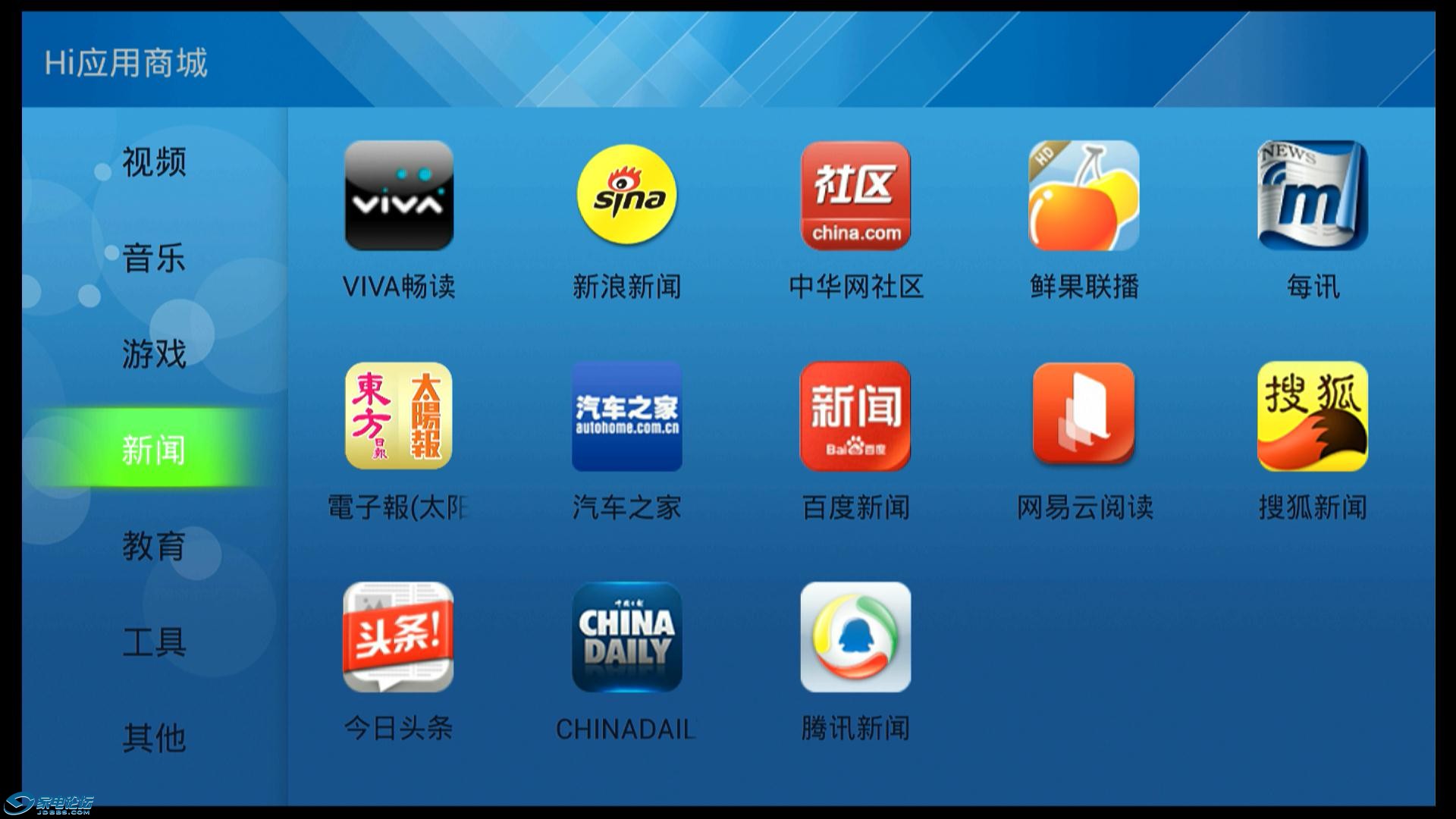Select the 其他 category
Screen dimensions: 1456x819
154,738
